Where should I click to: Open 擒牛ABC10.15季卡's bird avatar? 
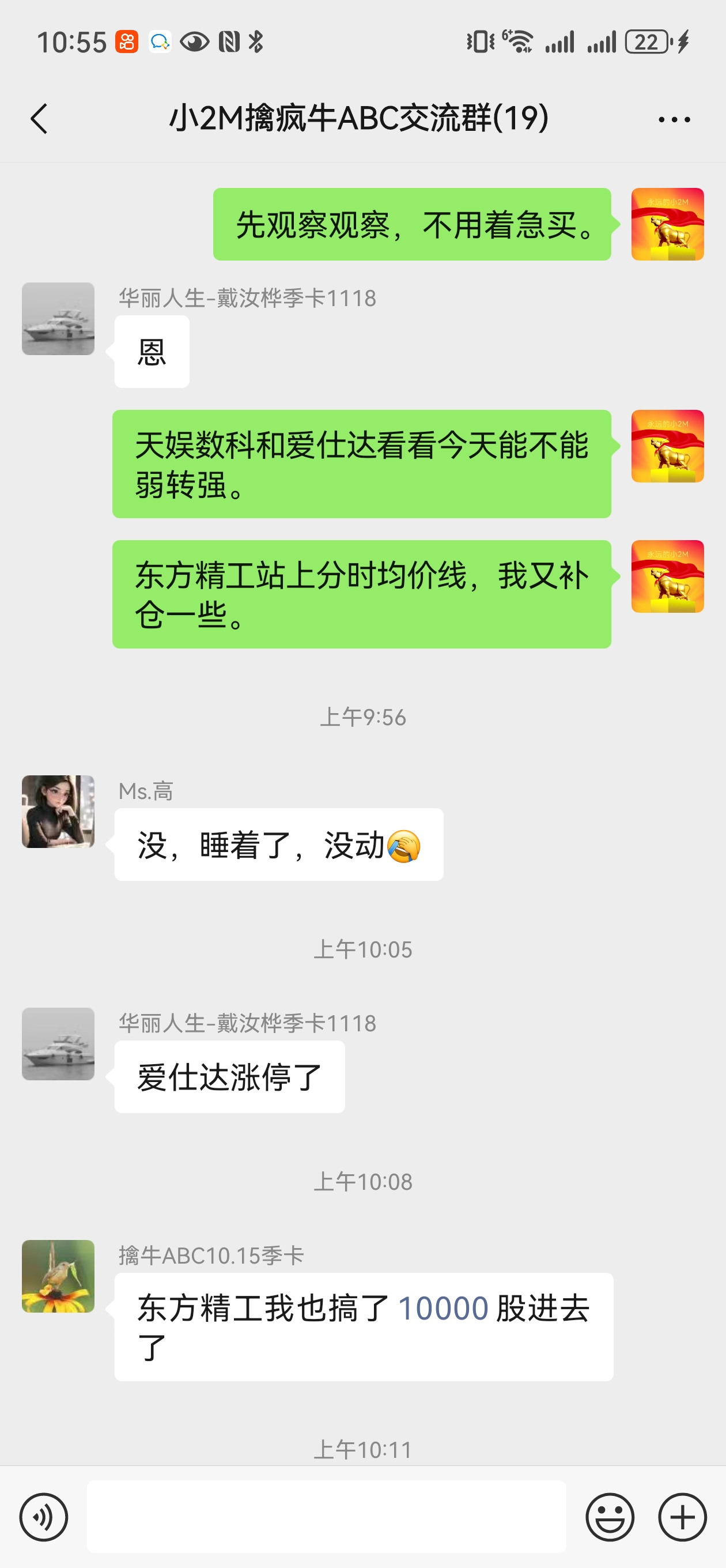pos(58,1278)
